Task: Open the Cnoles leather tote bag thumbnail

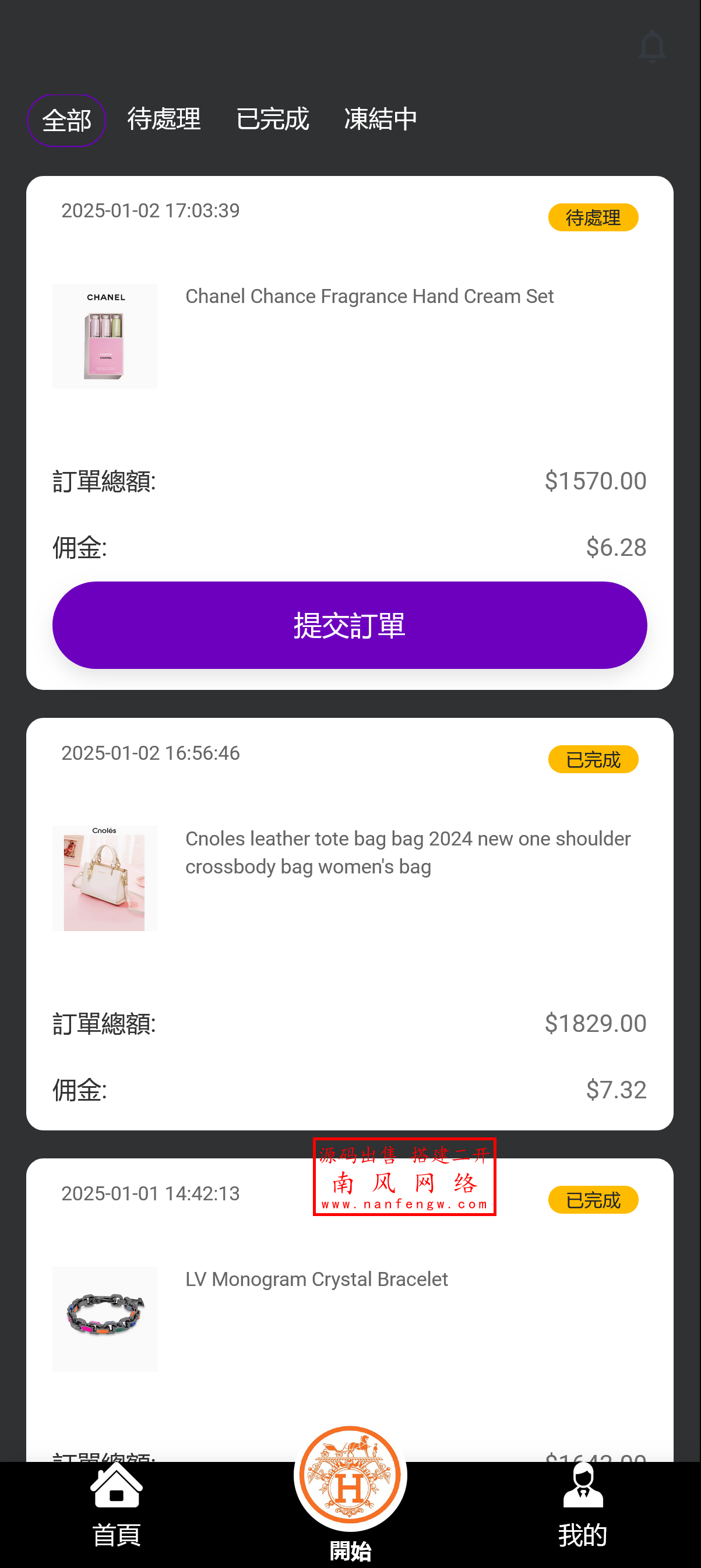Action: [x=105, y=877]
